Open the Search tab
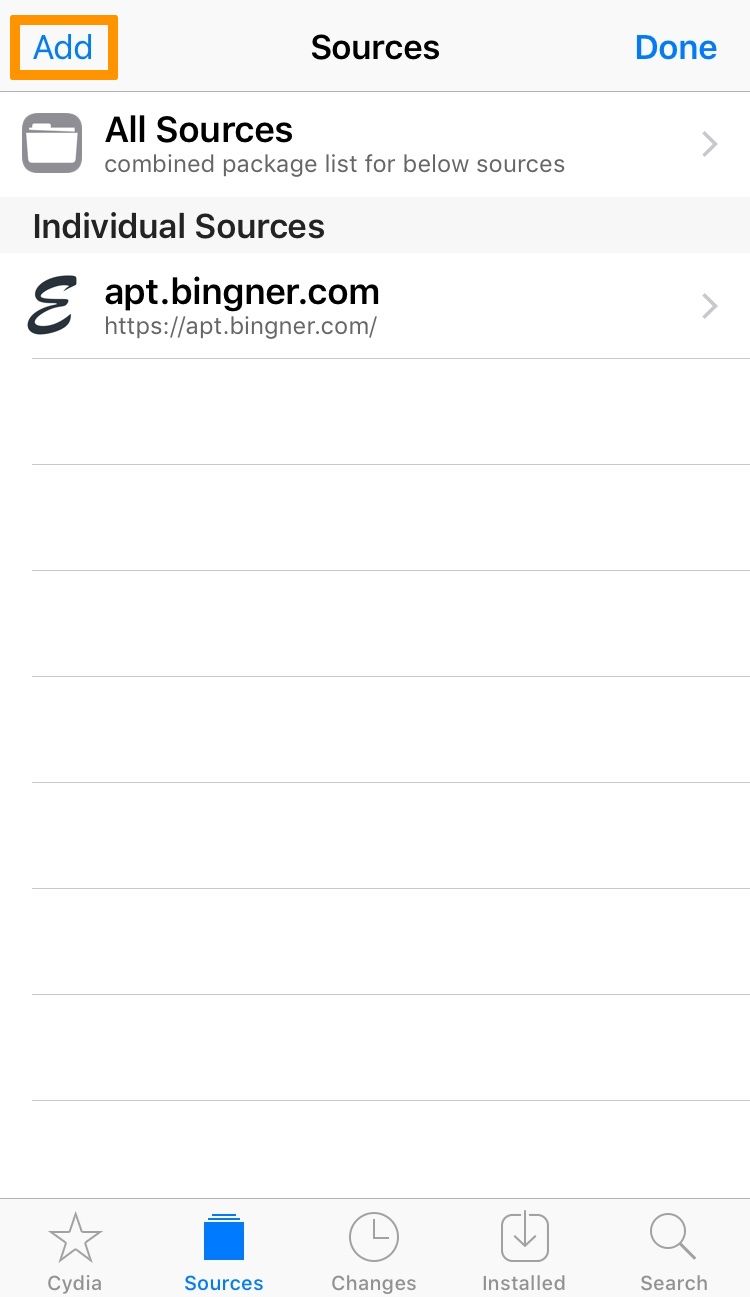Image resolution: width=750 pixels, height=1297 pixels. point(673,1250)
